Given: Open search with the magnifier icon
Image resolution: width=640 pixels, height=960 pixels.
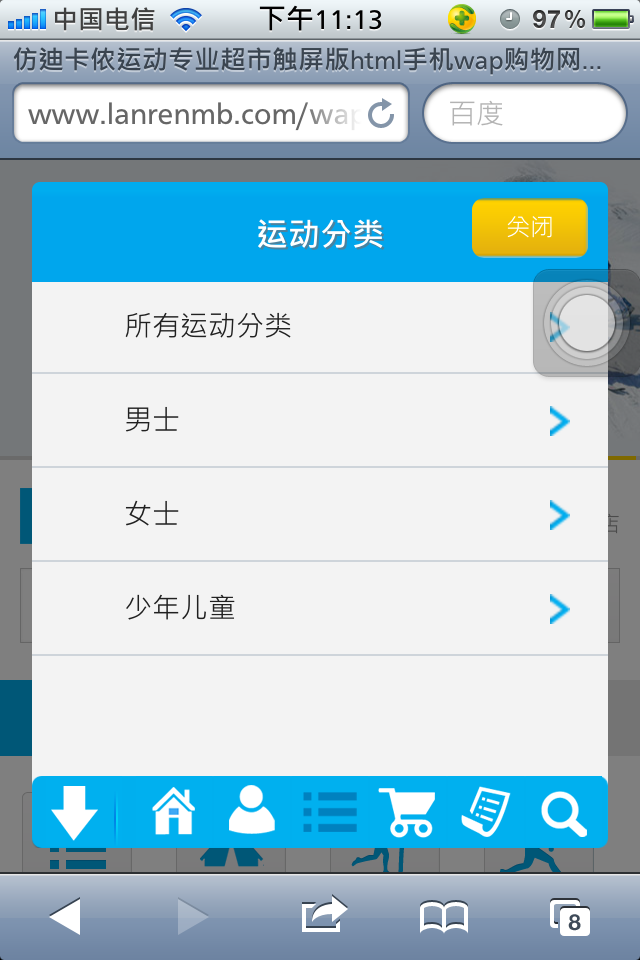Looking at the screenshot, I should click(563, 812).
